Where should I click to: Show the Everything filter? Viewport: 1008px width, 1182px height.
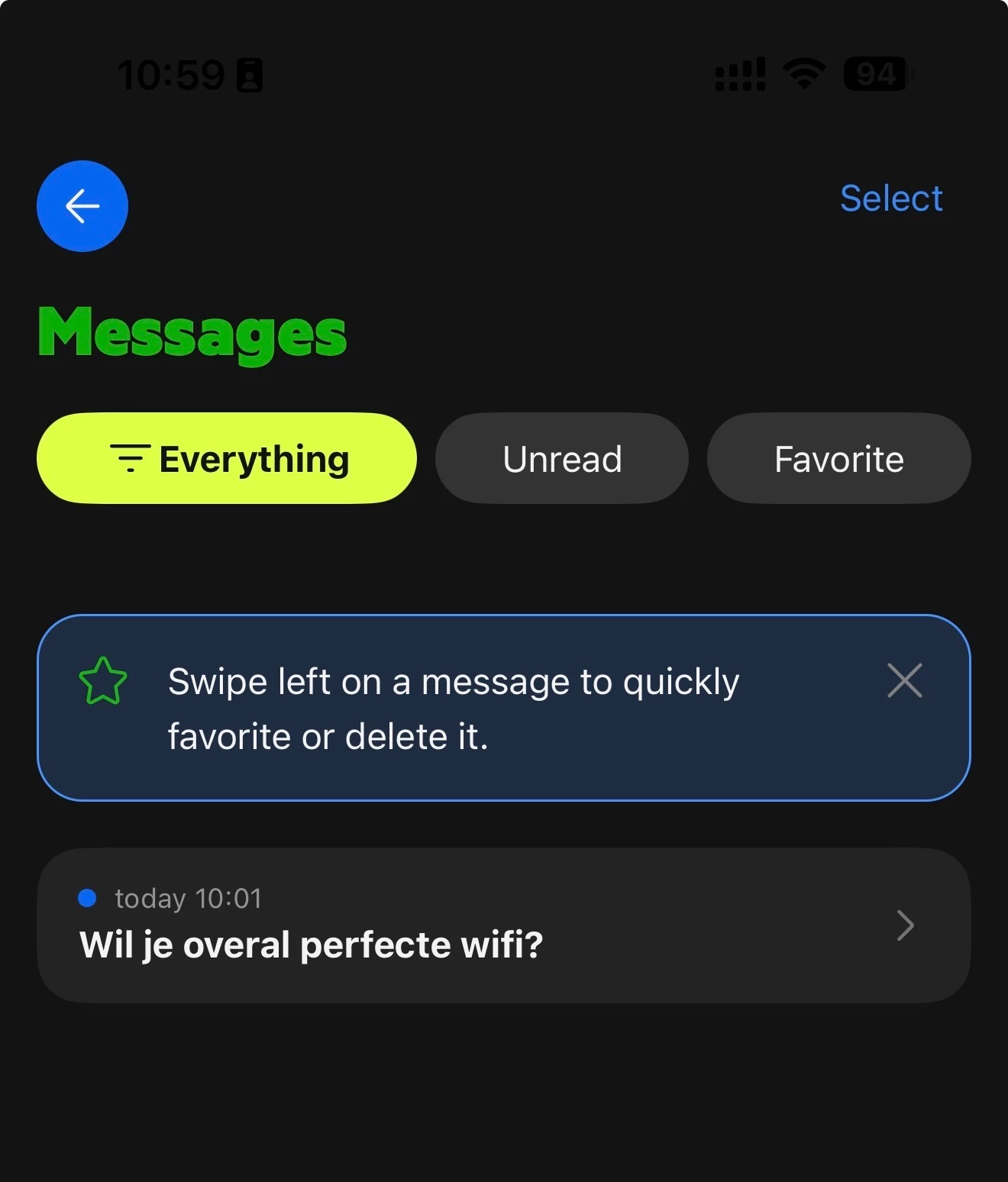tap(227, 458)
